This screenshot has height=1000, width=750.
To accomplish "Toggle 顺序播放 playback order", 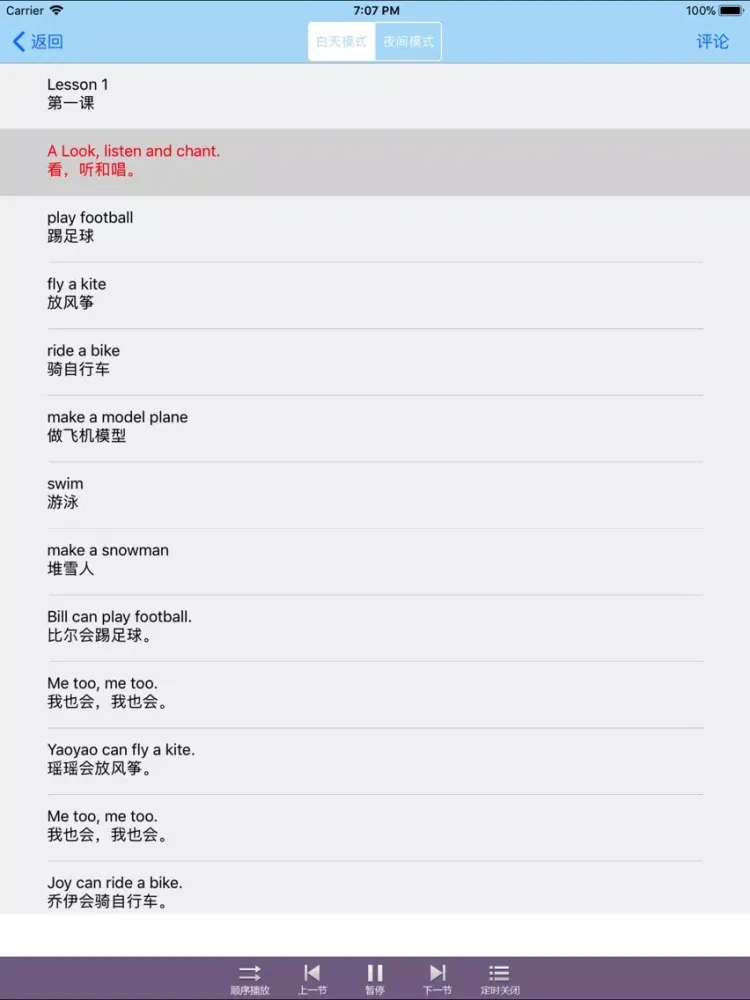I will coord(250,978).
